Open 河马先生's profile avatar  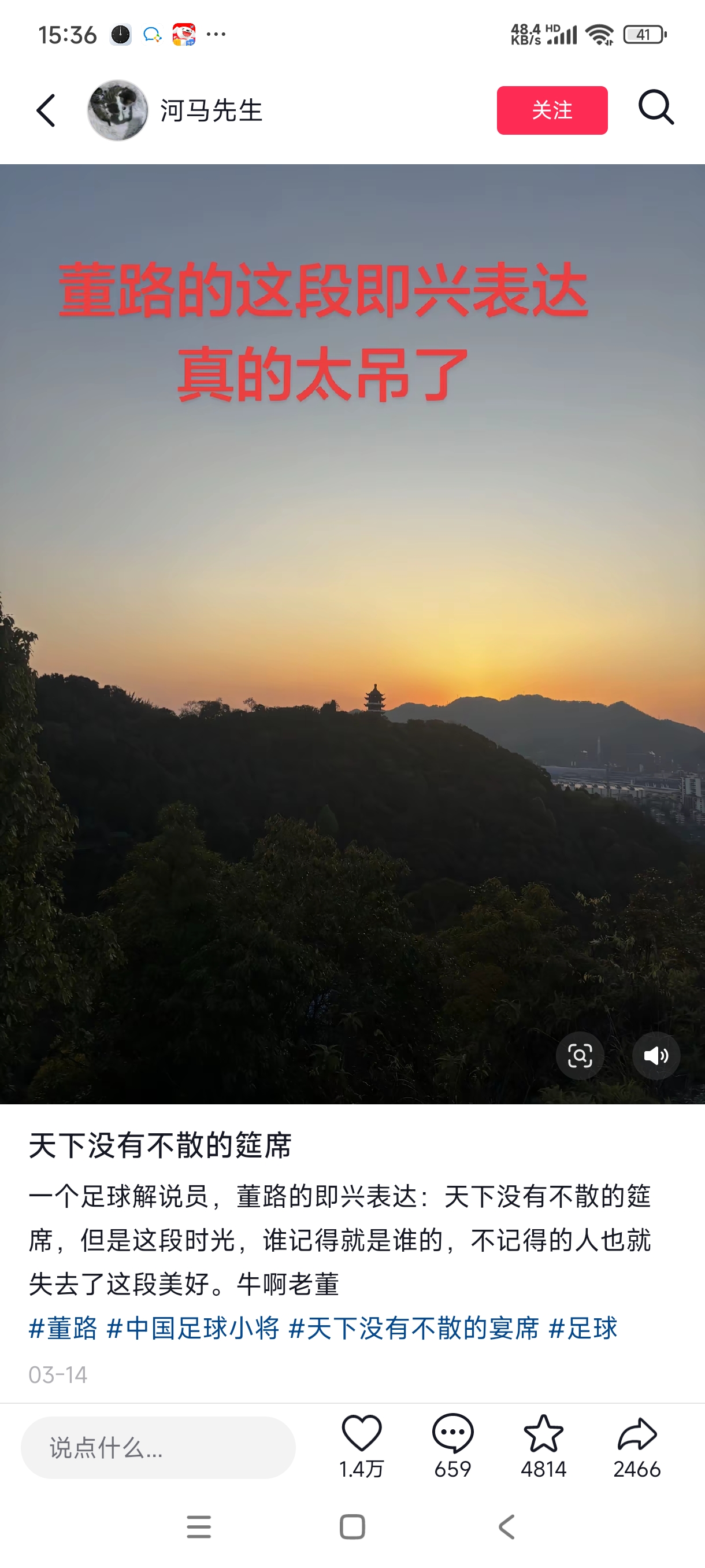coord(117,111)
